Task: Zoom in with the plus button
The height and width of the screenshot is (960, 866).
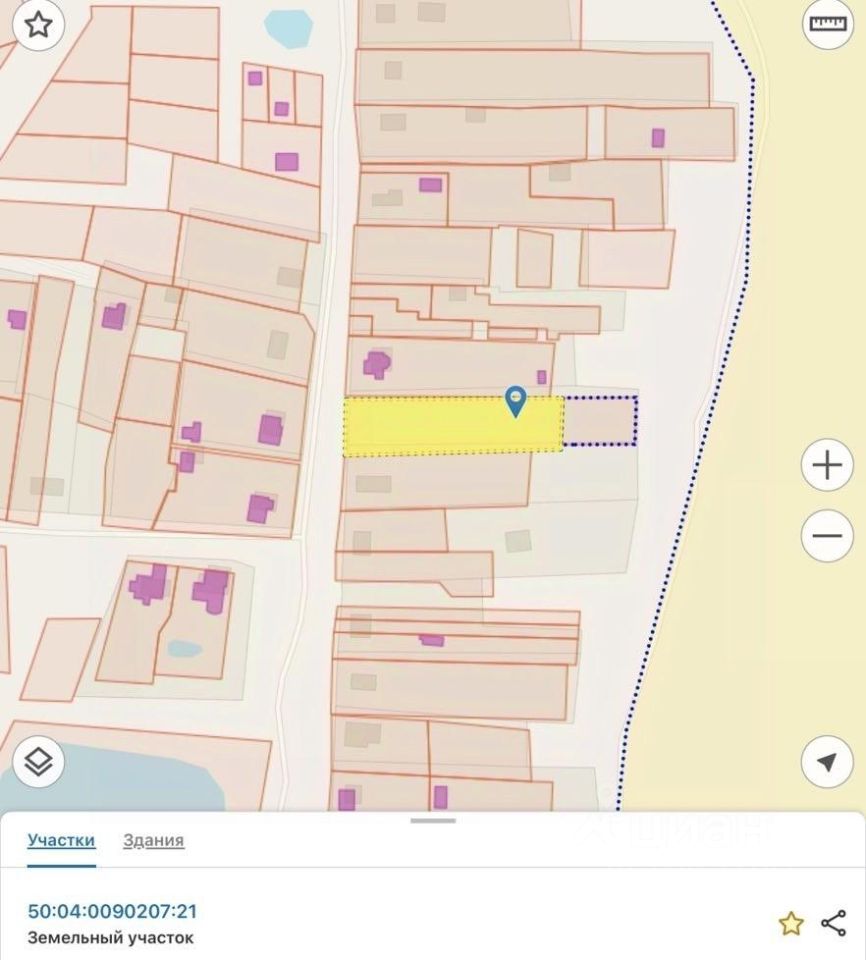Action: [x=827, y=465]
